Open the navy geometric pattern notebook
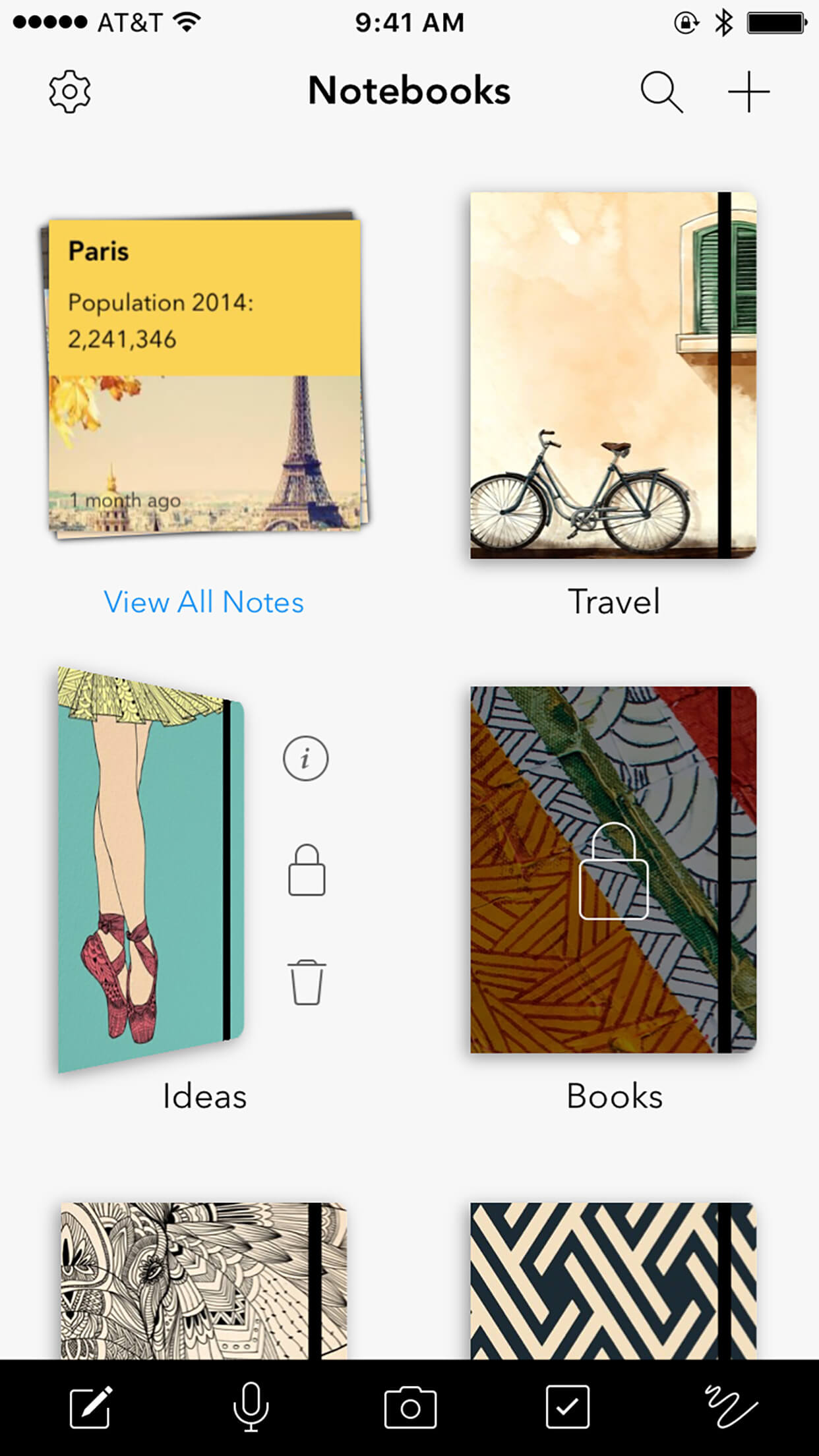Screen dimensions: 819x1456 [613, 1281]
